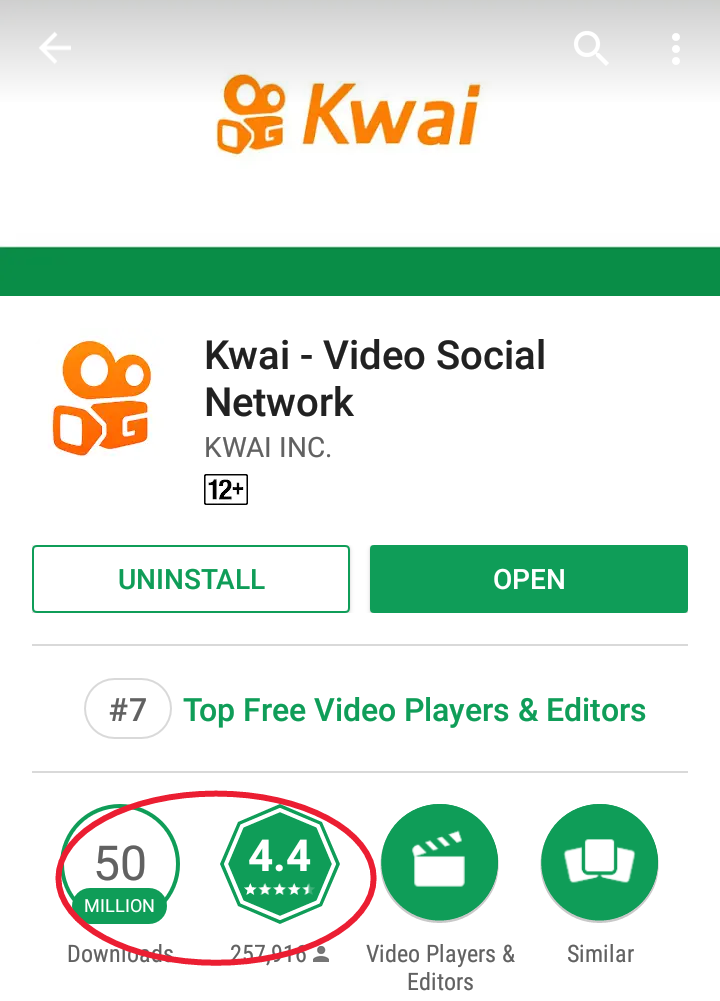The width and height of the screenshot is (720, 1001).
Task: Show Similar apps
Action: point(600,862)
